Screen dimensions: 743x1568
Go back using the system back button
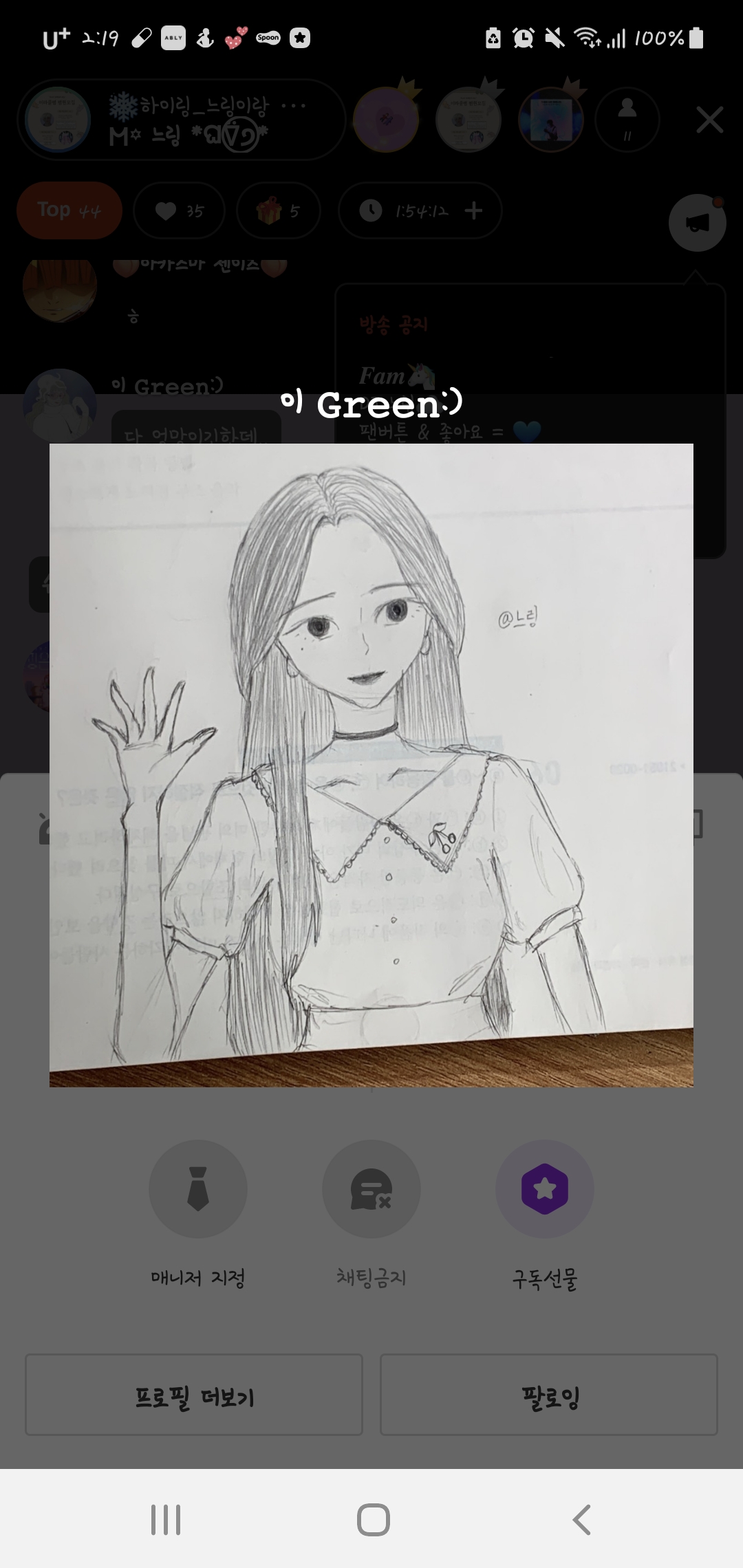pyautogui.click(x=581, y=1520)
